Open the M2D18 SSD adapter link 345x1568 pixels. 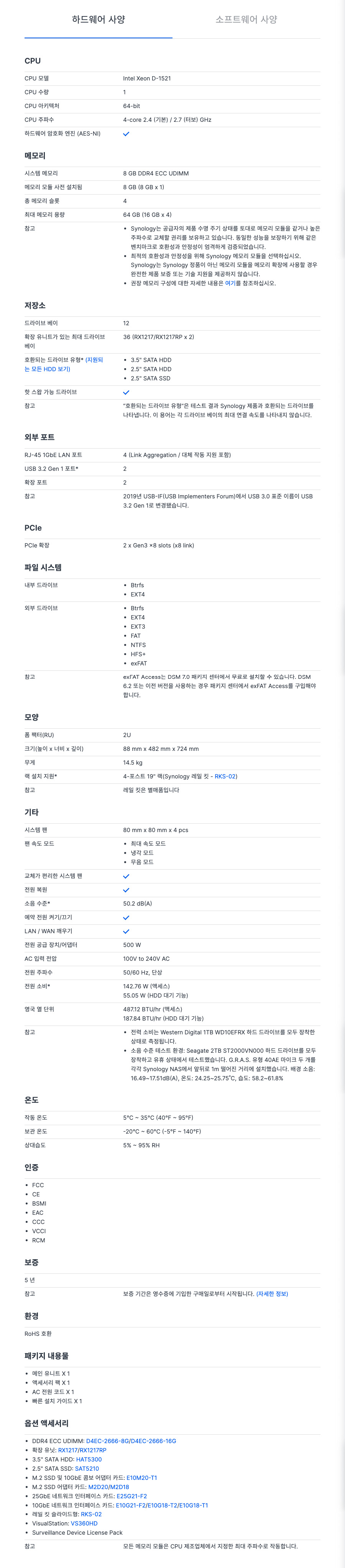(x=120, y=1486)
